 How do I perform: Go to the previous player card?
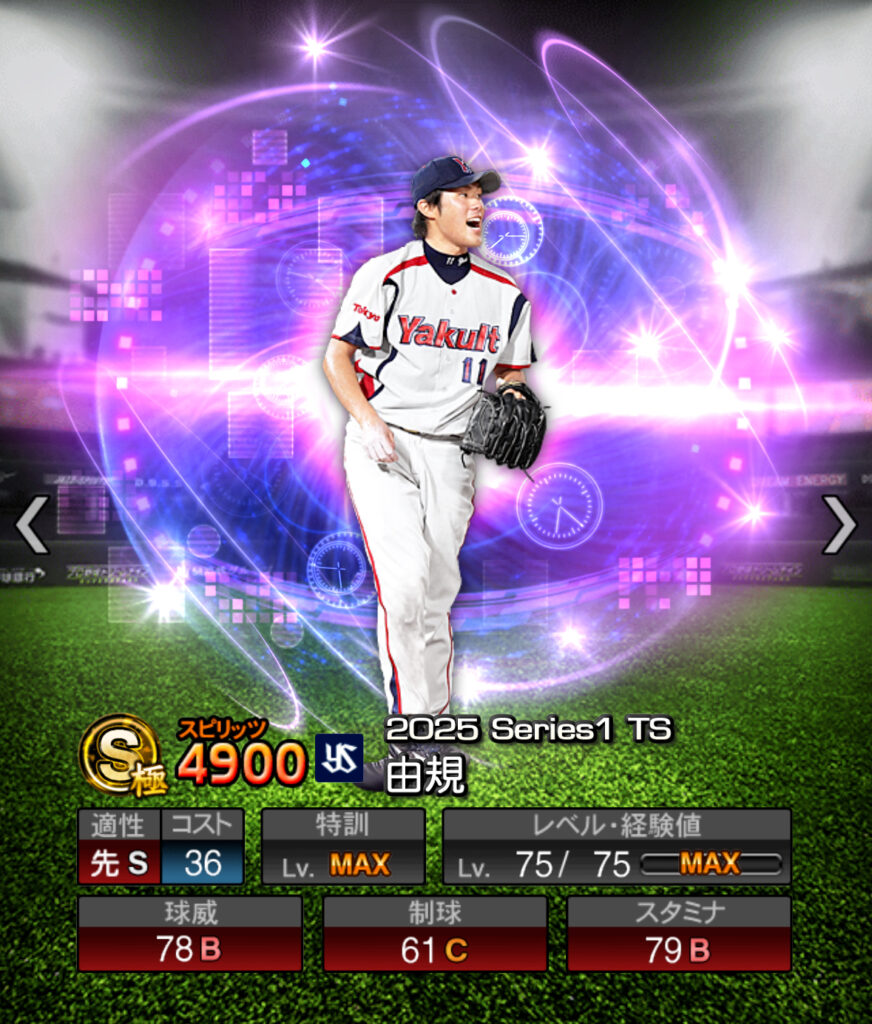coord(32,524)
